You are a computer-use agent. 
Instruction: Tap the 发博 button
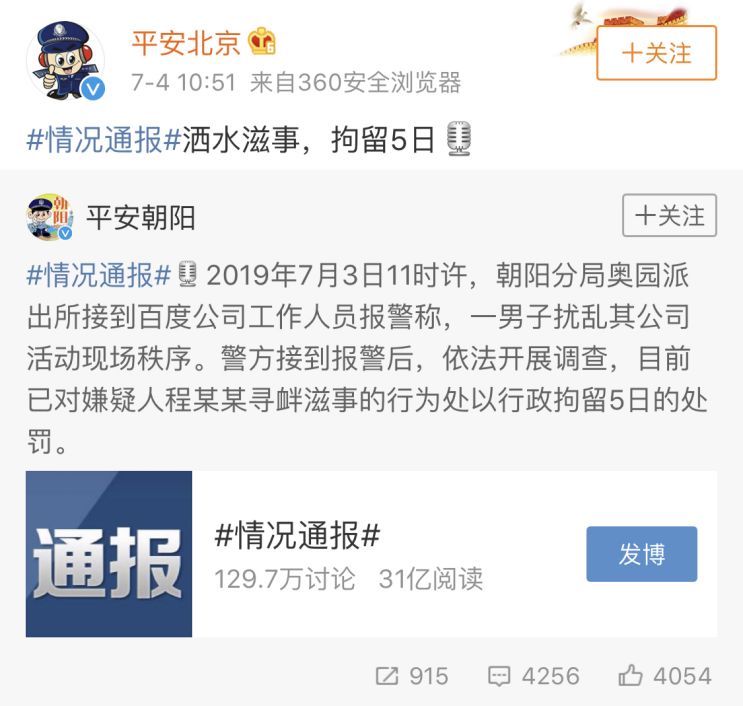[641, 554]
